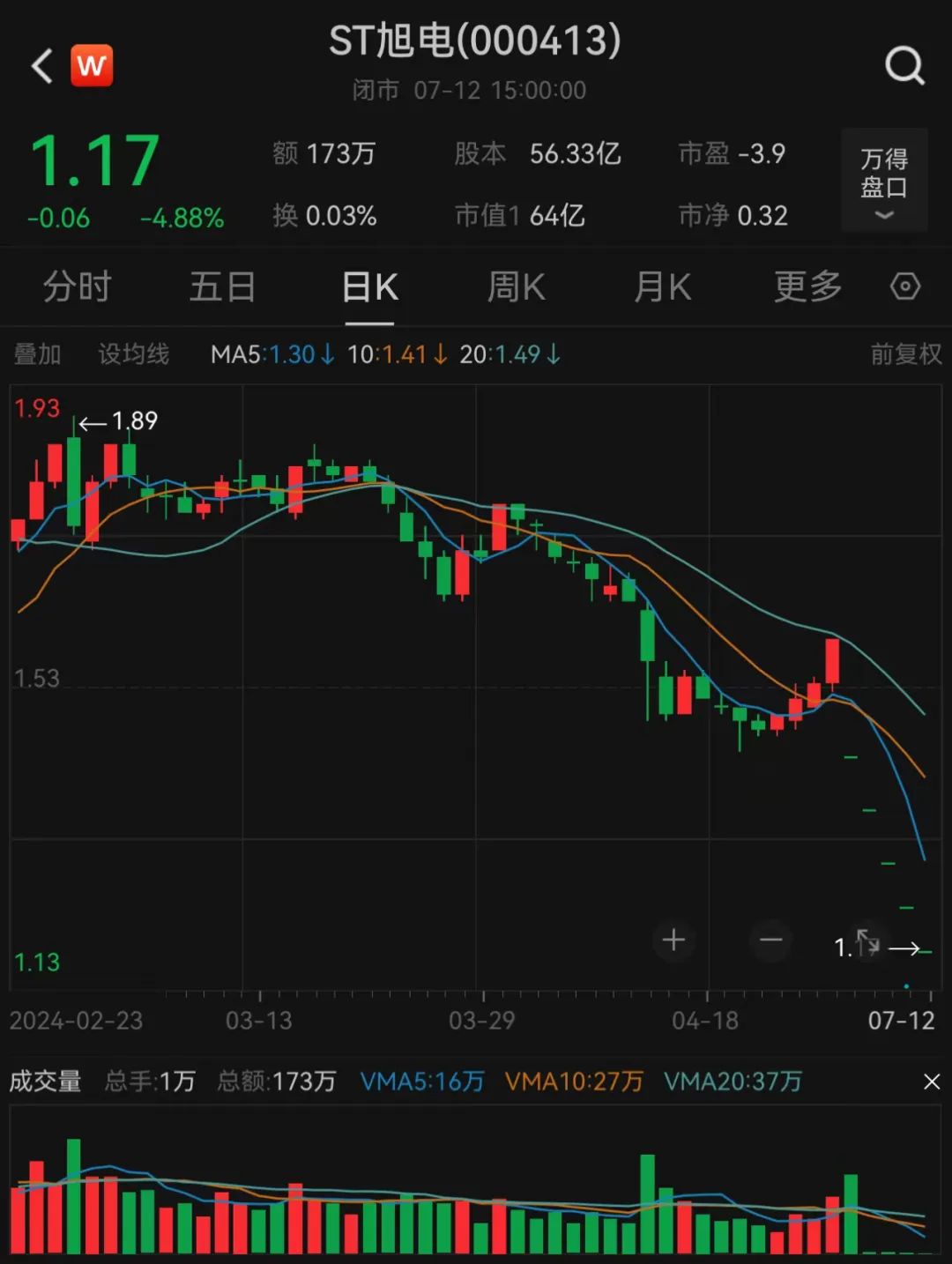Select the 月K monthly chart view
The width and height of the screenshot is (952, 1264).
click(x=661, y=287)
